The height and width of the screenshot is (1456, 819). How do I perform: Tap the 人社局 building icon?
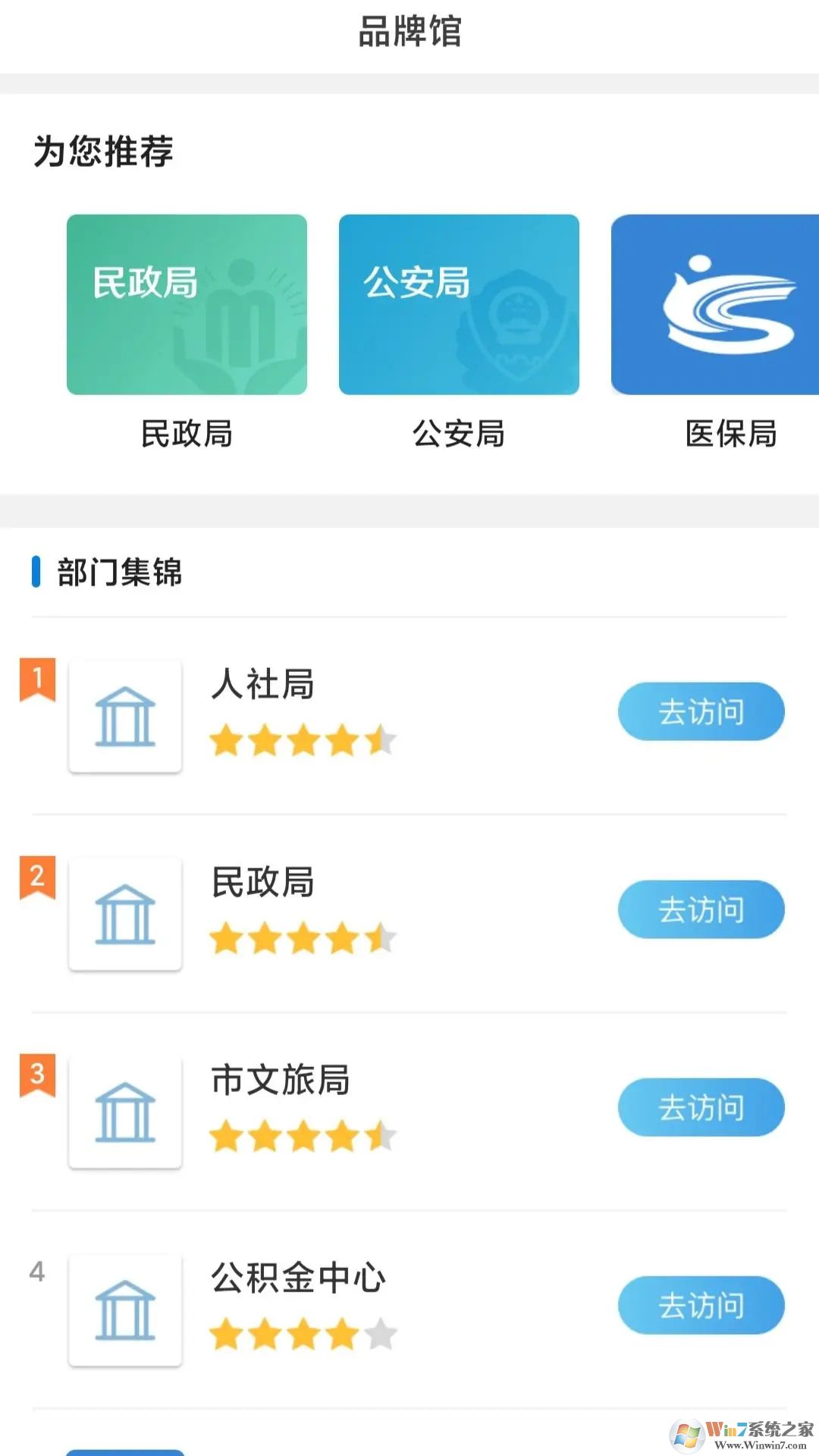[126, 714]
